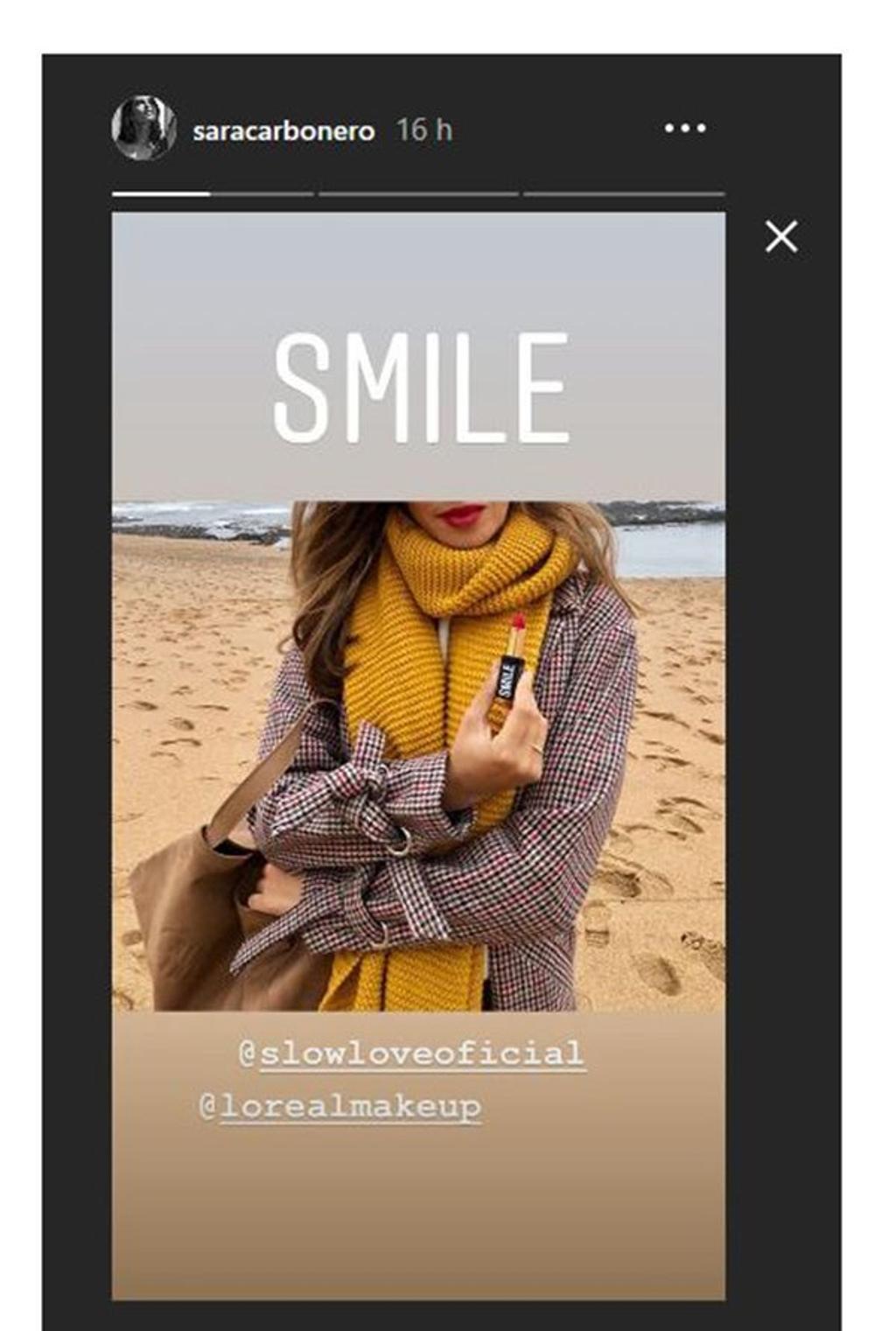Open saracarbonero's profile picture
Screen dimensions: 896x1331
click(143, 129)
